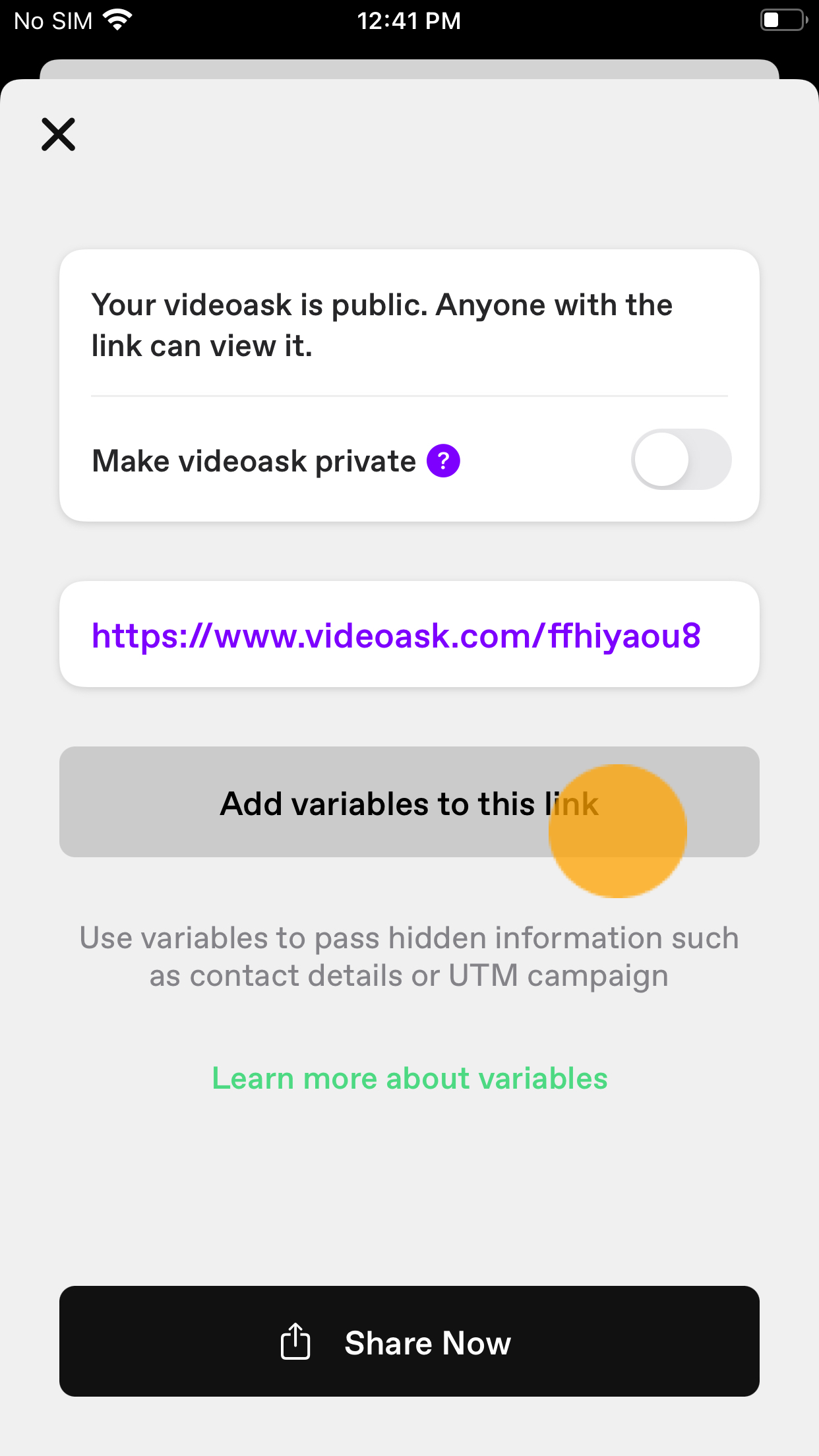Add variables to this link
The height and width of the screenshot is (1456, 819).
409,803
